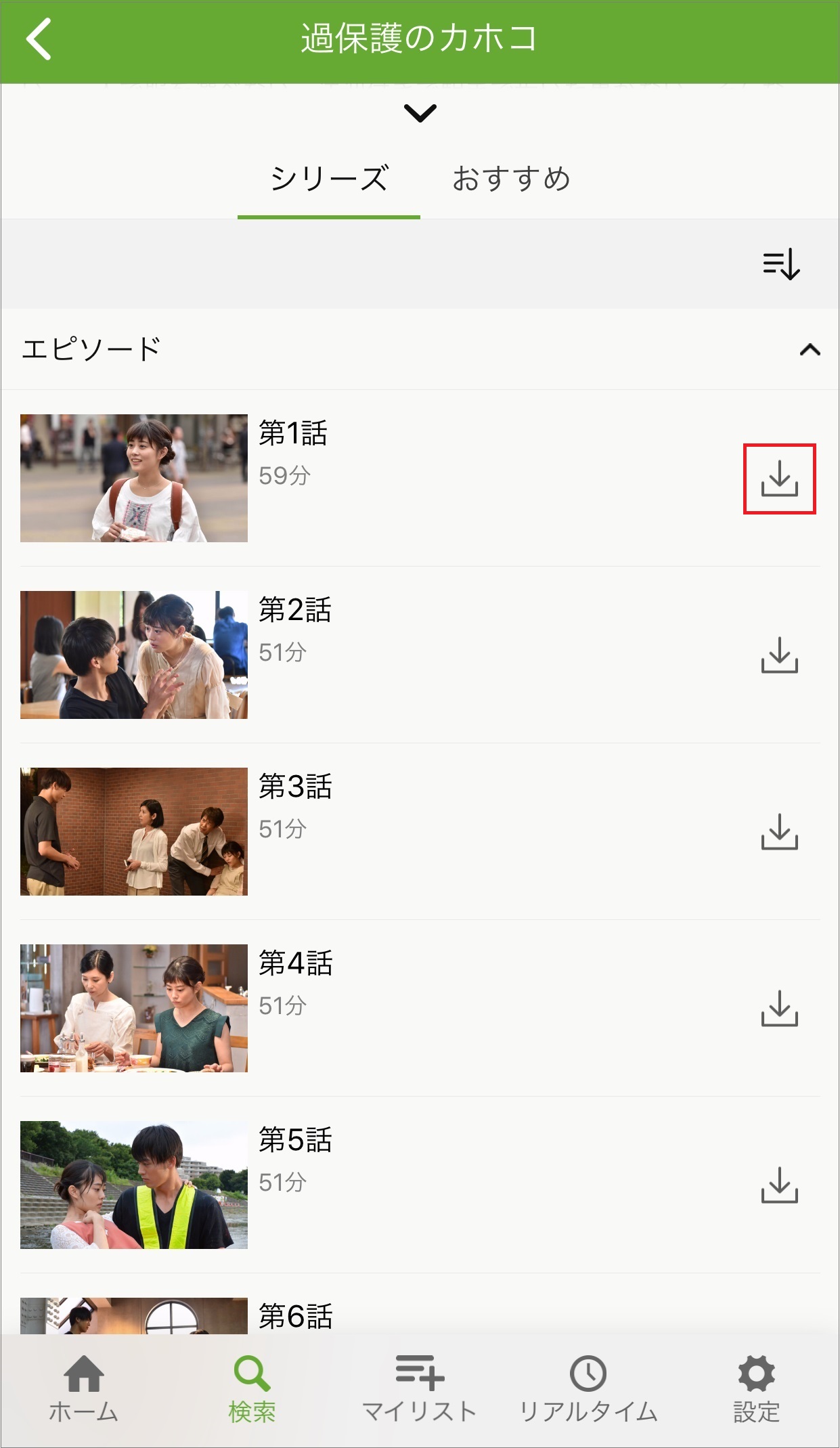Download episode 第5話

[x=779, y=1185]
